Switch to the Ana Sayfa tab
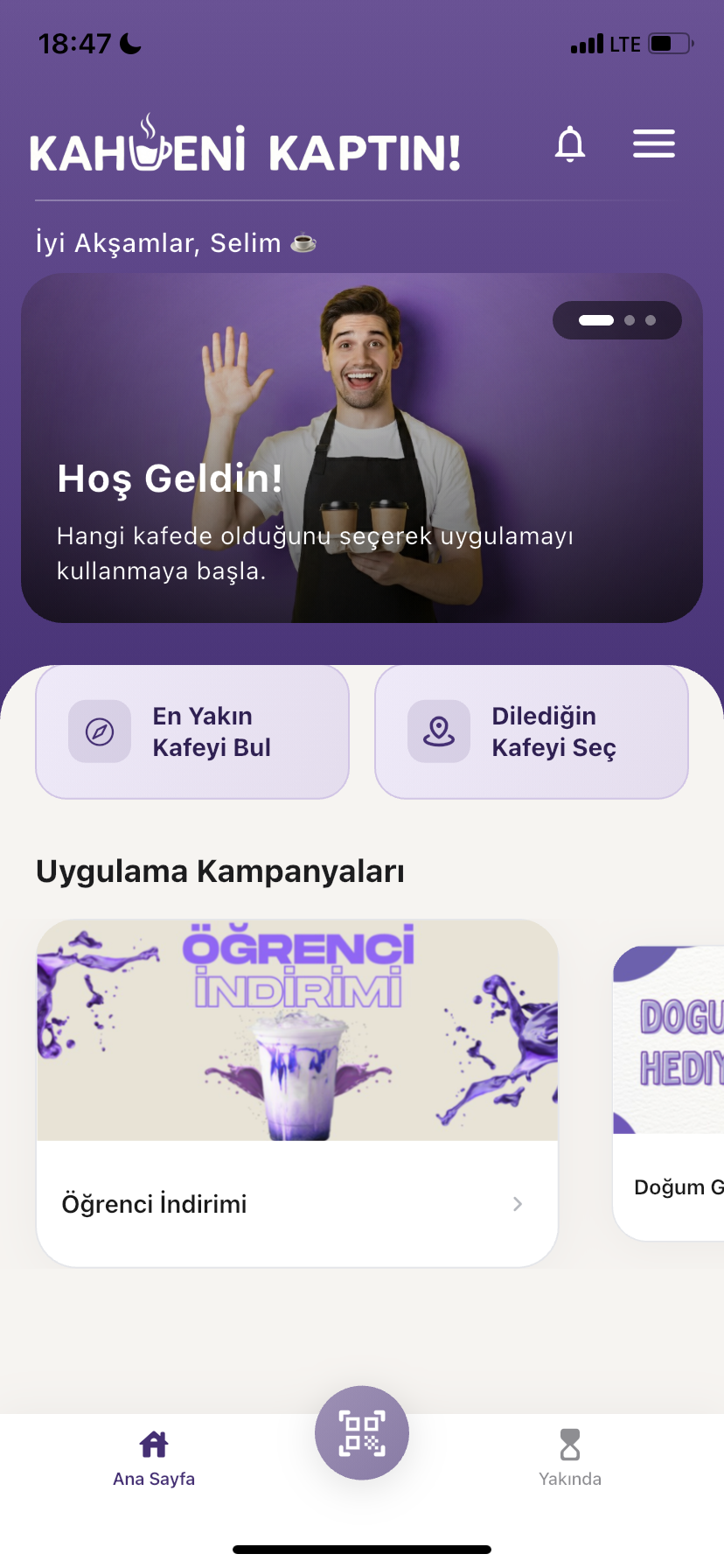 click(154, 1459)
